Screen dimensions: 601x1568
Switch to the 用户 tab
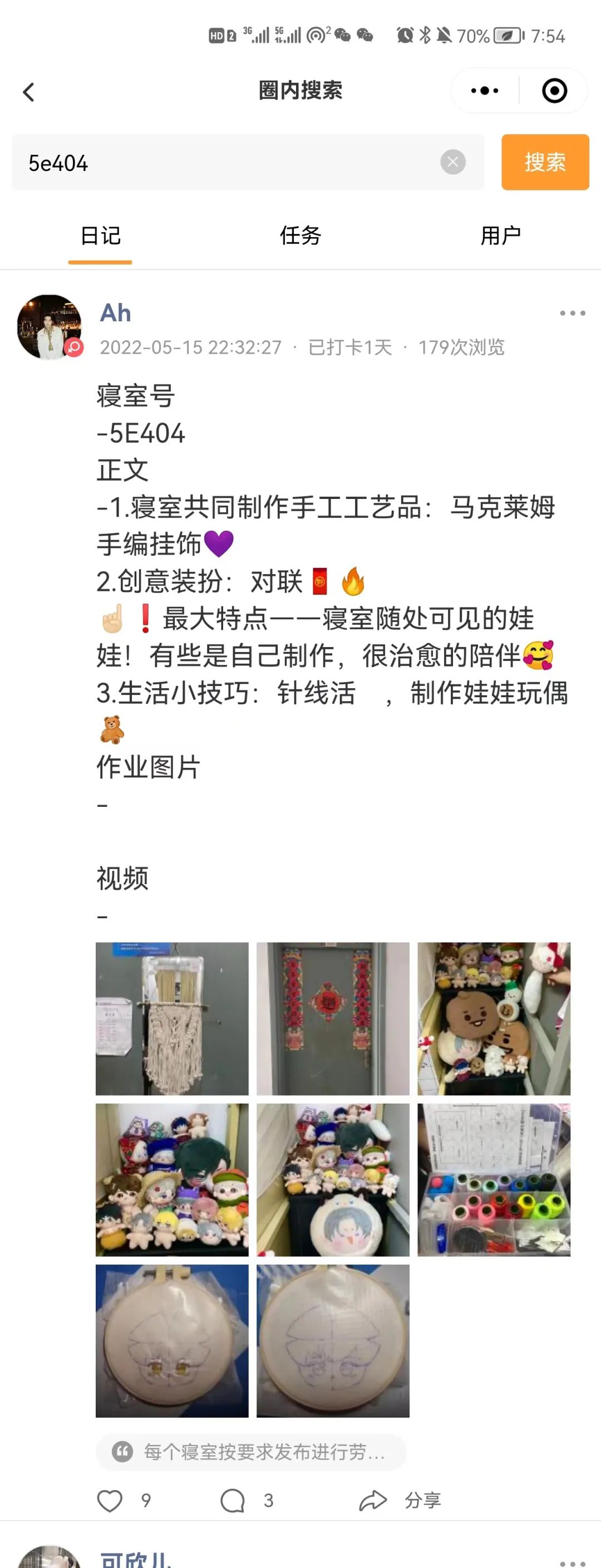click(500, 235)
